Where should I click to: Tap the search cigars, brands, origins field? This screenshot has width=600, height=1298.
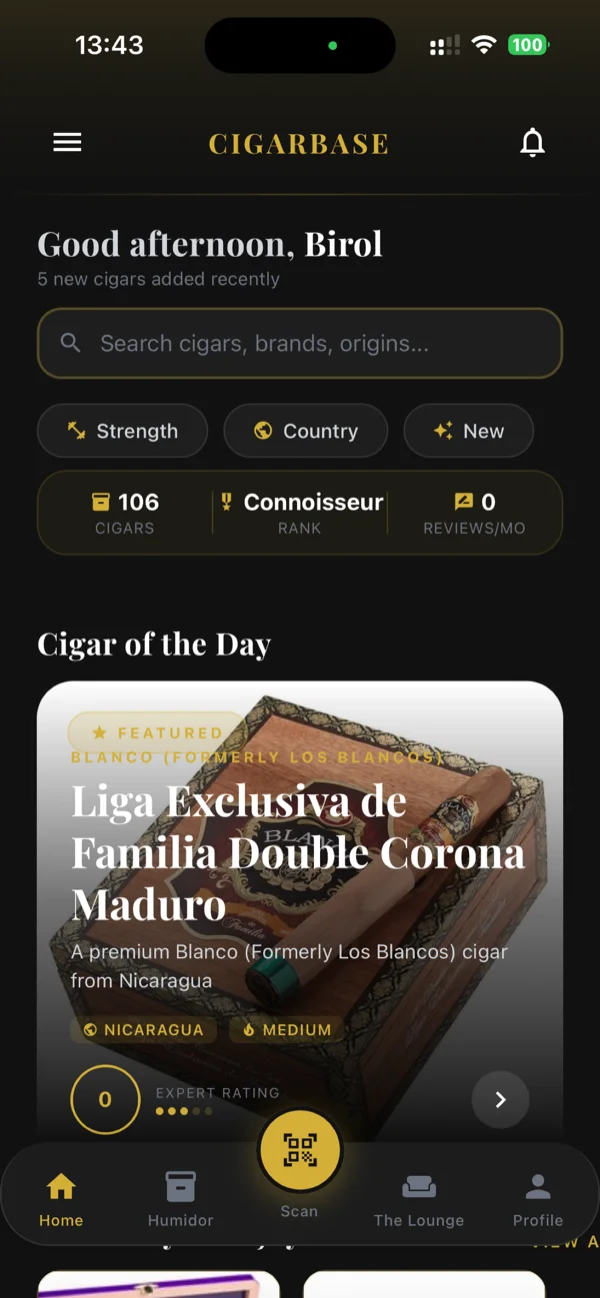point(300,343)
